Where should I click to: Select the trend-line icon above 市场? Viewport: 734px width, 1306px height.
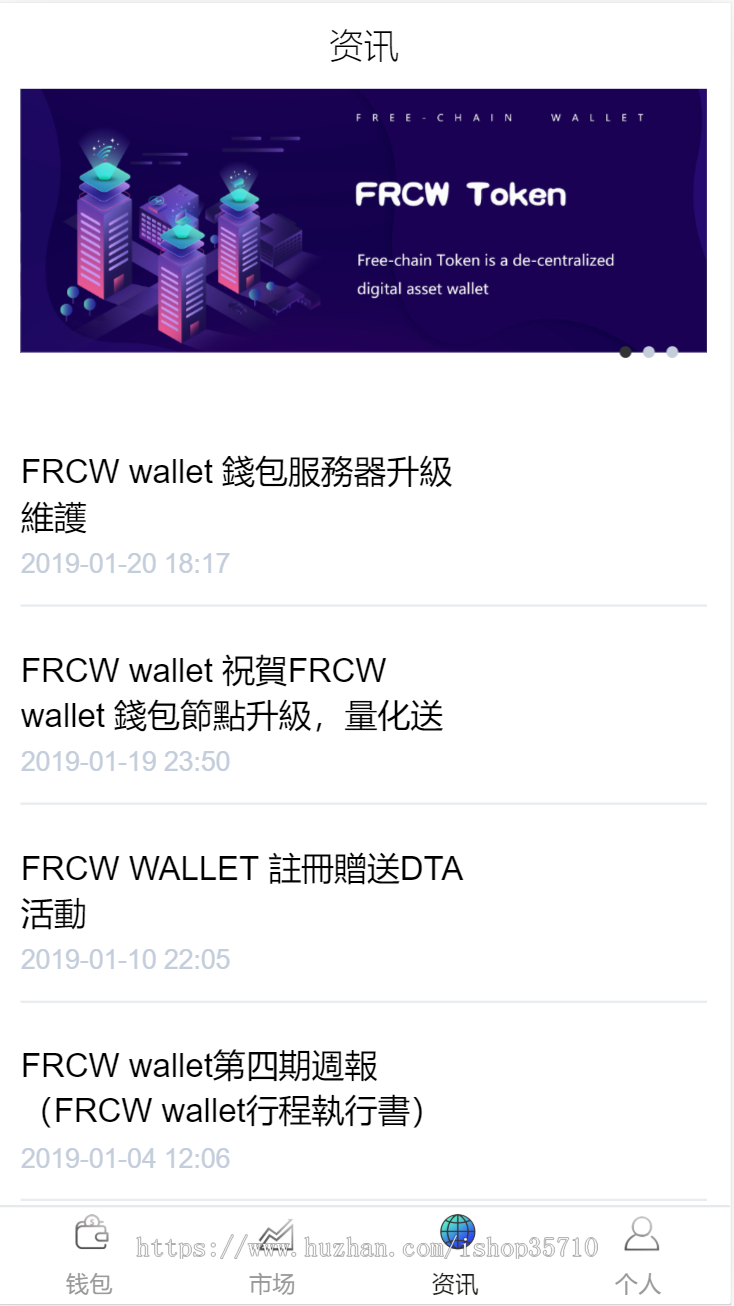coord(273,1235)
